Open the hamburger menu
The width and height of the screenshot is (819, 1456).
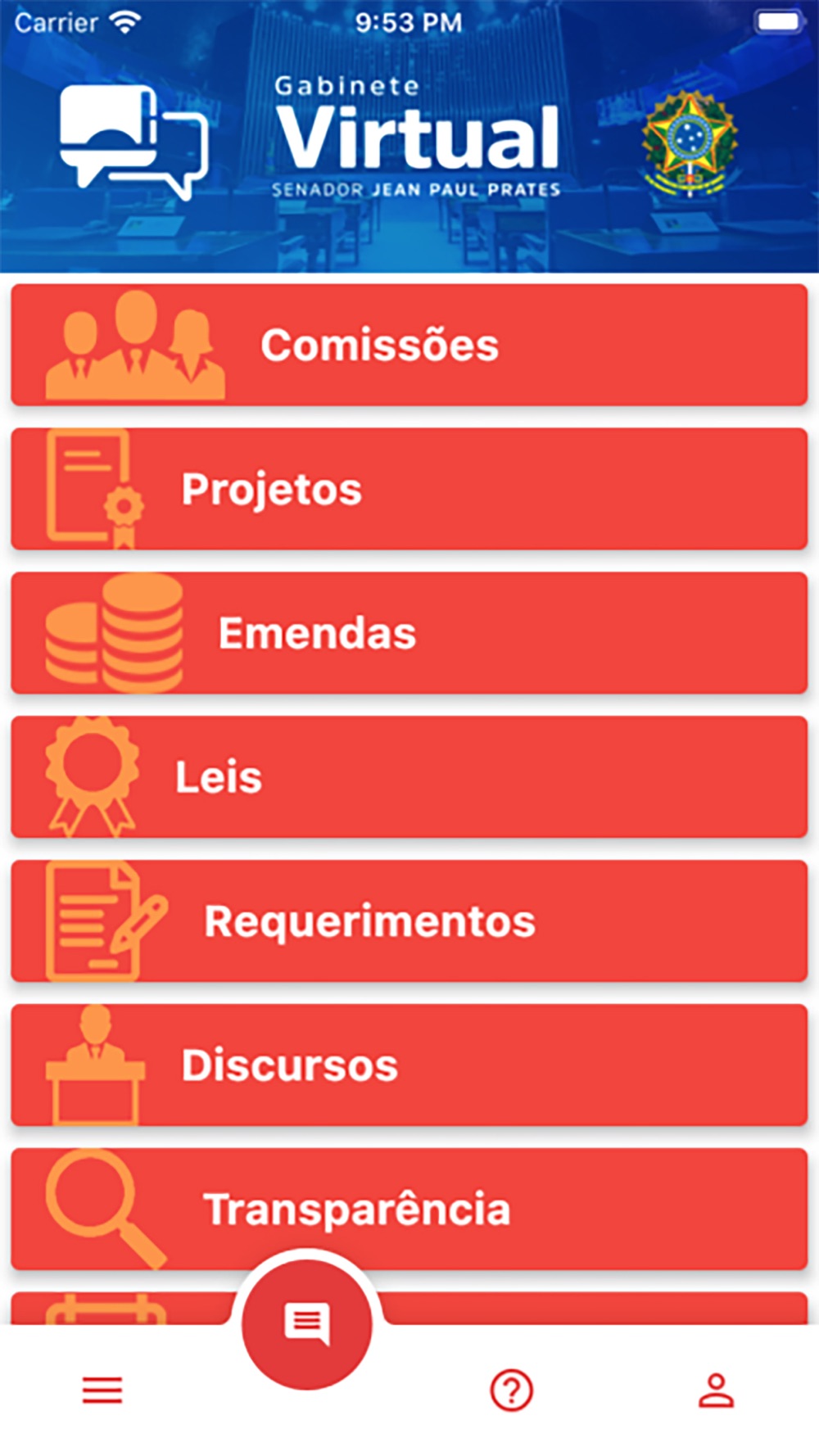pos(102,1390)
